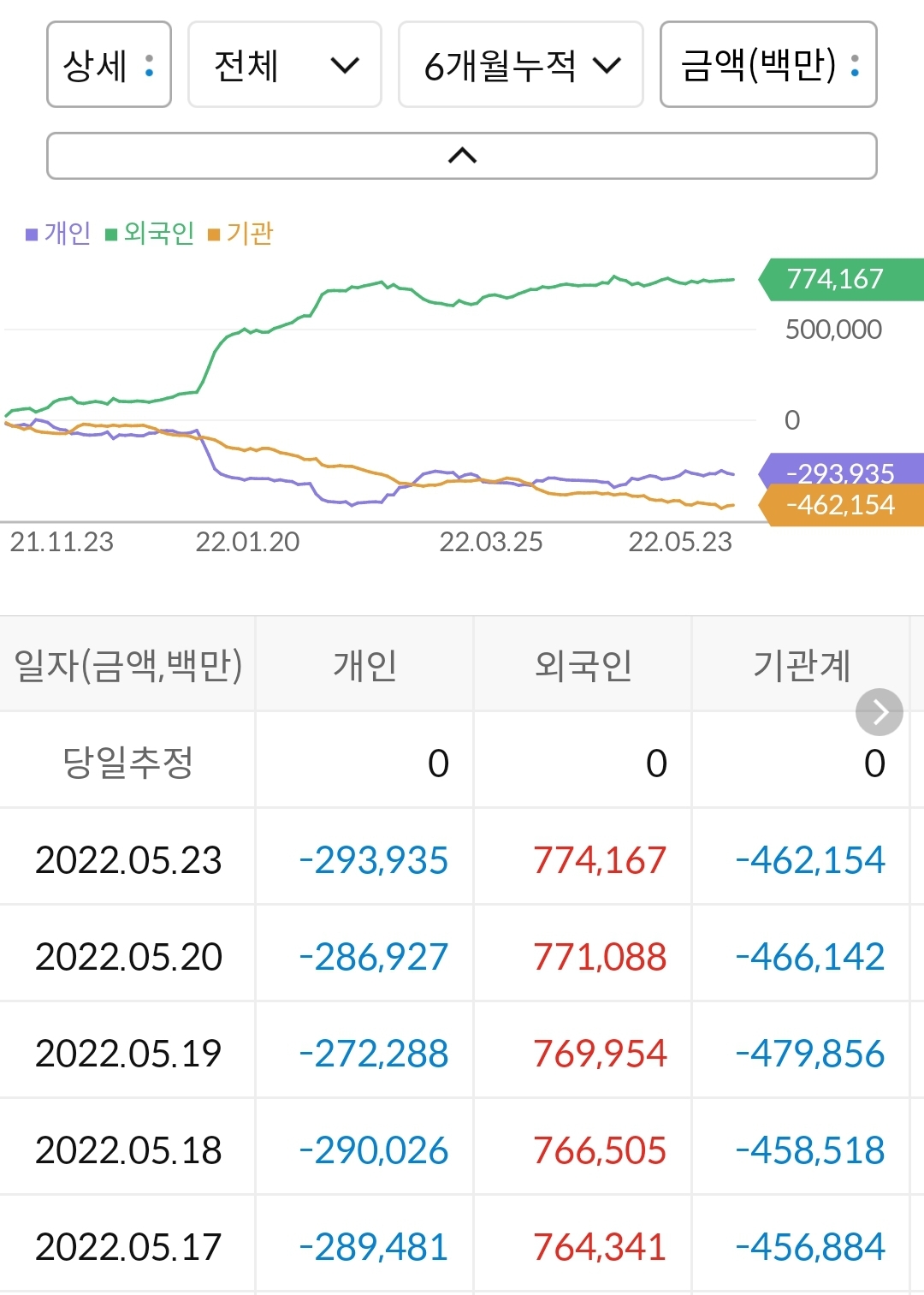Image resolution: width=924 pixels, height=1295 pixels.
Task: Click the purple -293,935 value tag on chart
Action: point(834,474)
